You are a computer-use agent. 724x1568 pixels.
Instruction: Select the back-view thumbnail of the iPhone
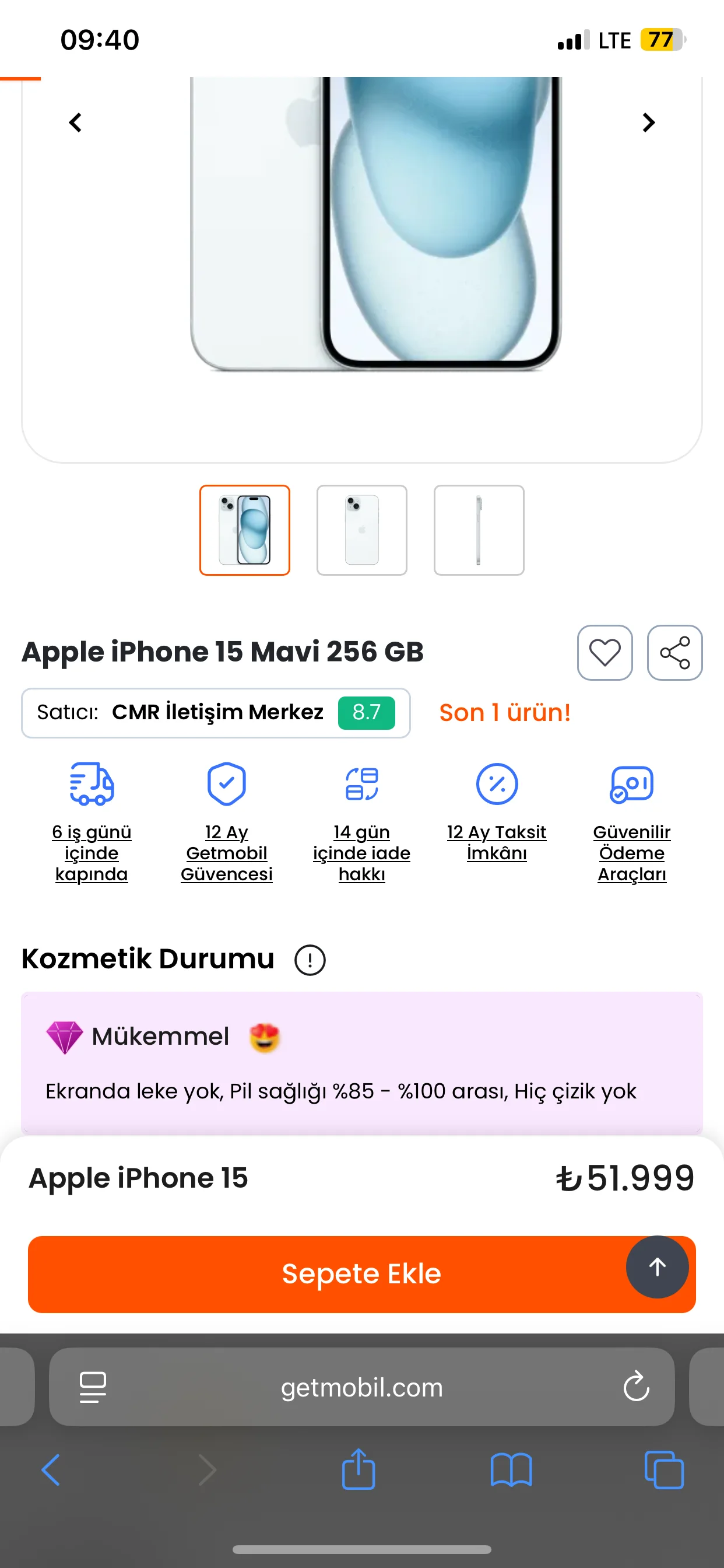click(x=361, y=530)
